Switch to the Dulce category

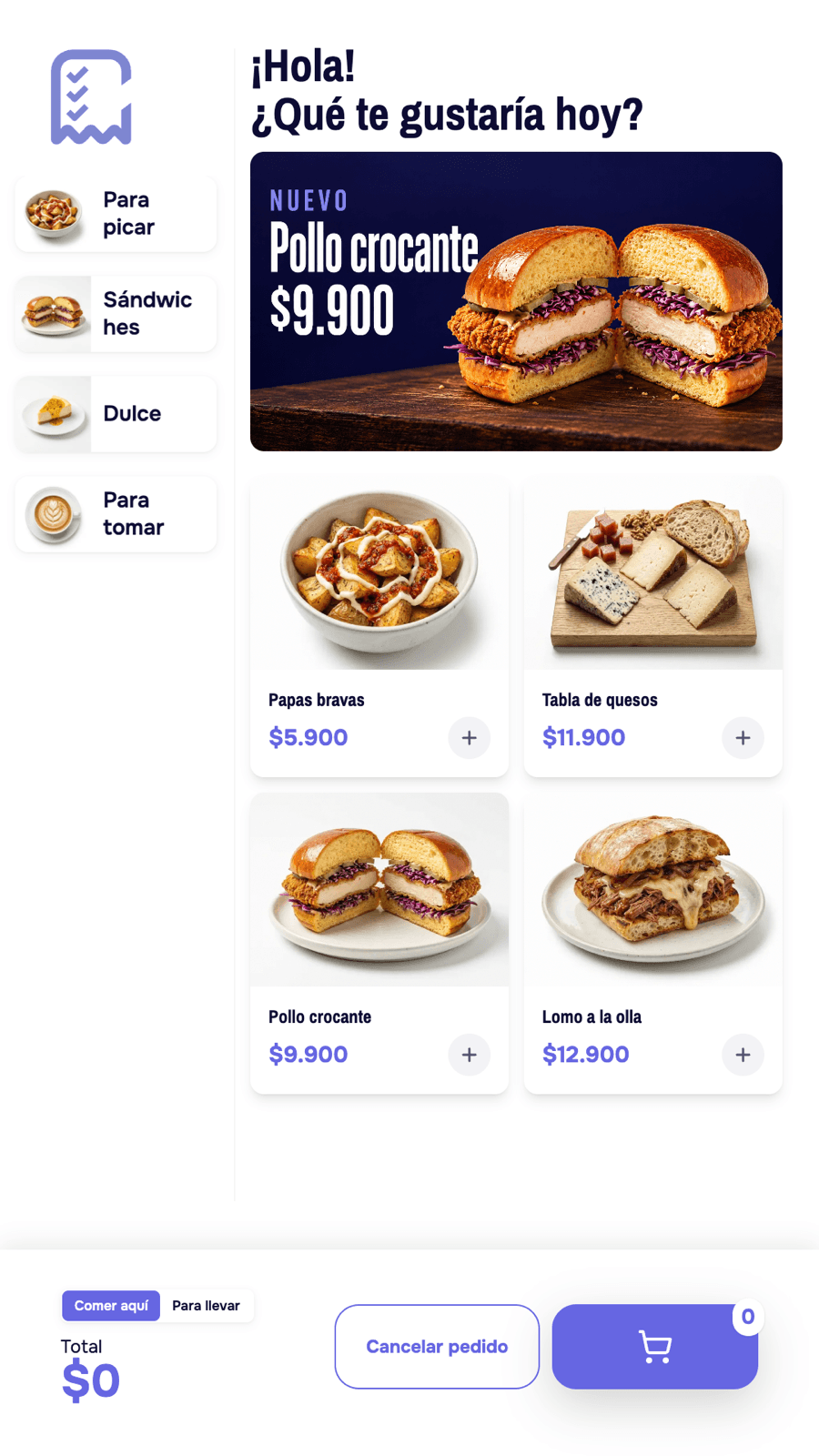[116, 414]
